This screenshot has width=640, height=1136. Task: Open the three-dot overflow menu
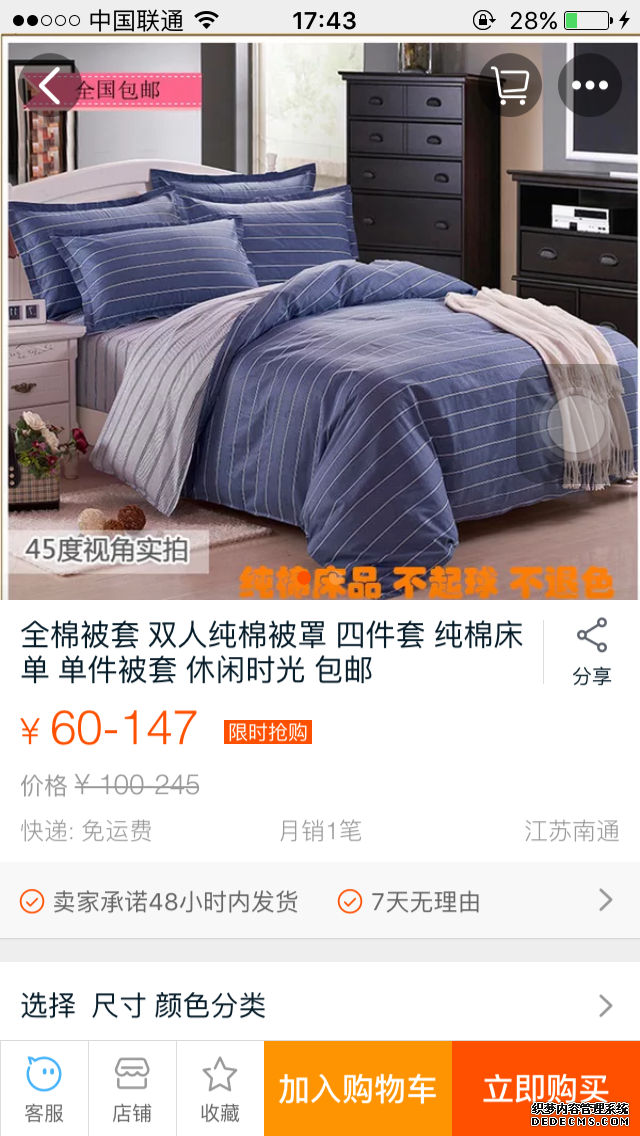click(589, 85)
